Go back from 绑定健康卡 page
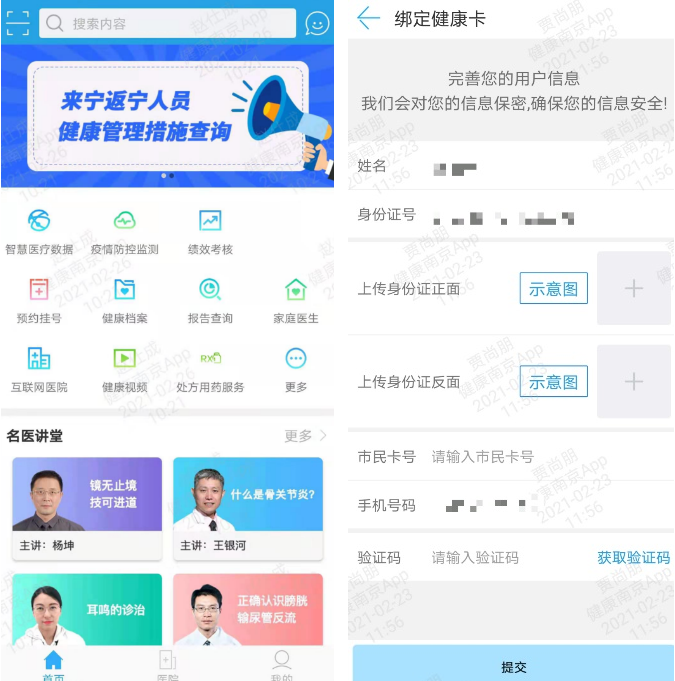The image size is (675, 681). point(368,18)
